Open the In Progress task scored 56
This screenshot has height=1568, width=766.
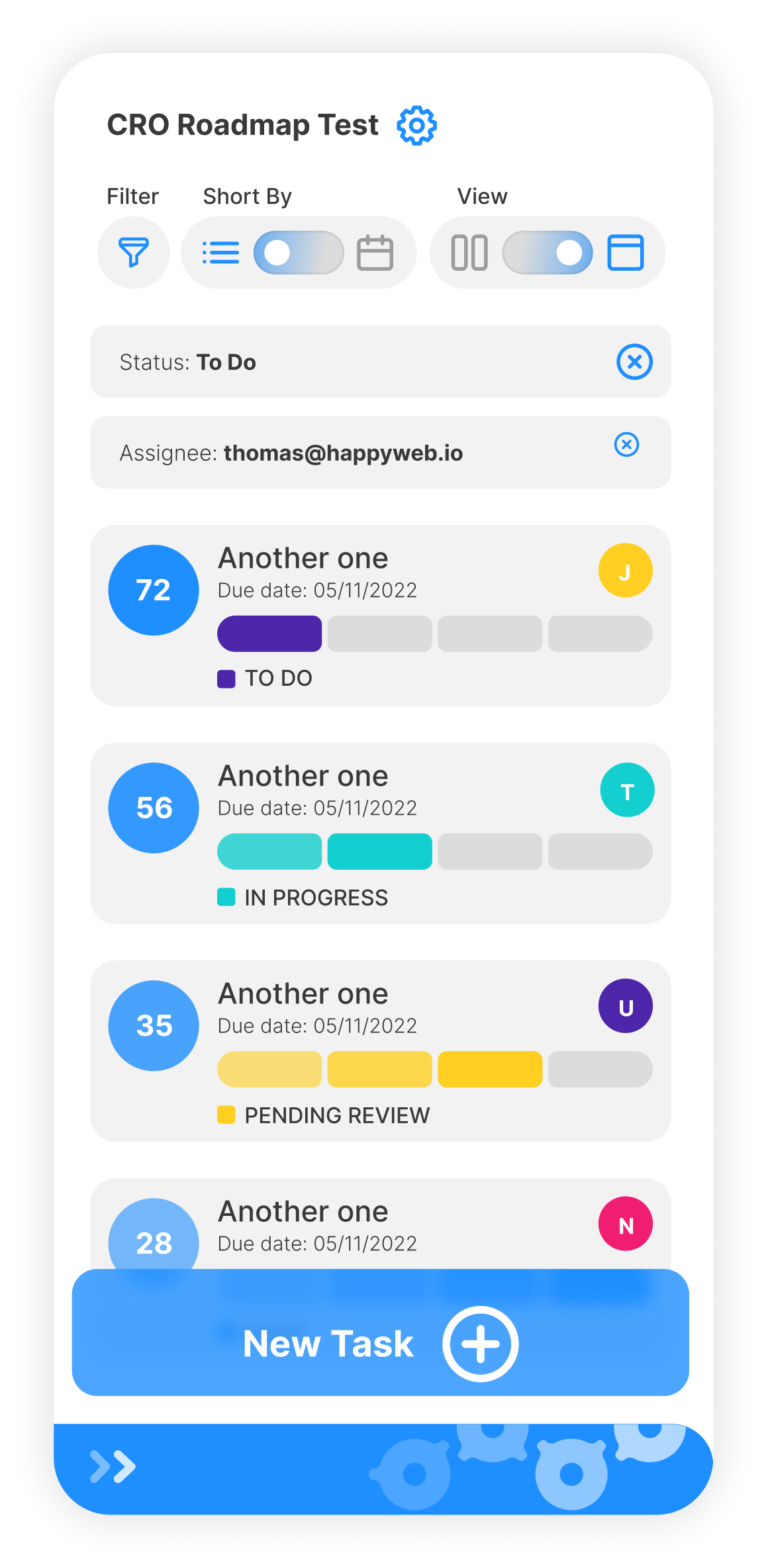click(x=380, y=833)
